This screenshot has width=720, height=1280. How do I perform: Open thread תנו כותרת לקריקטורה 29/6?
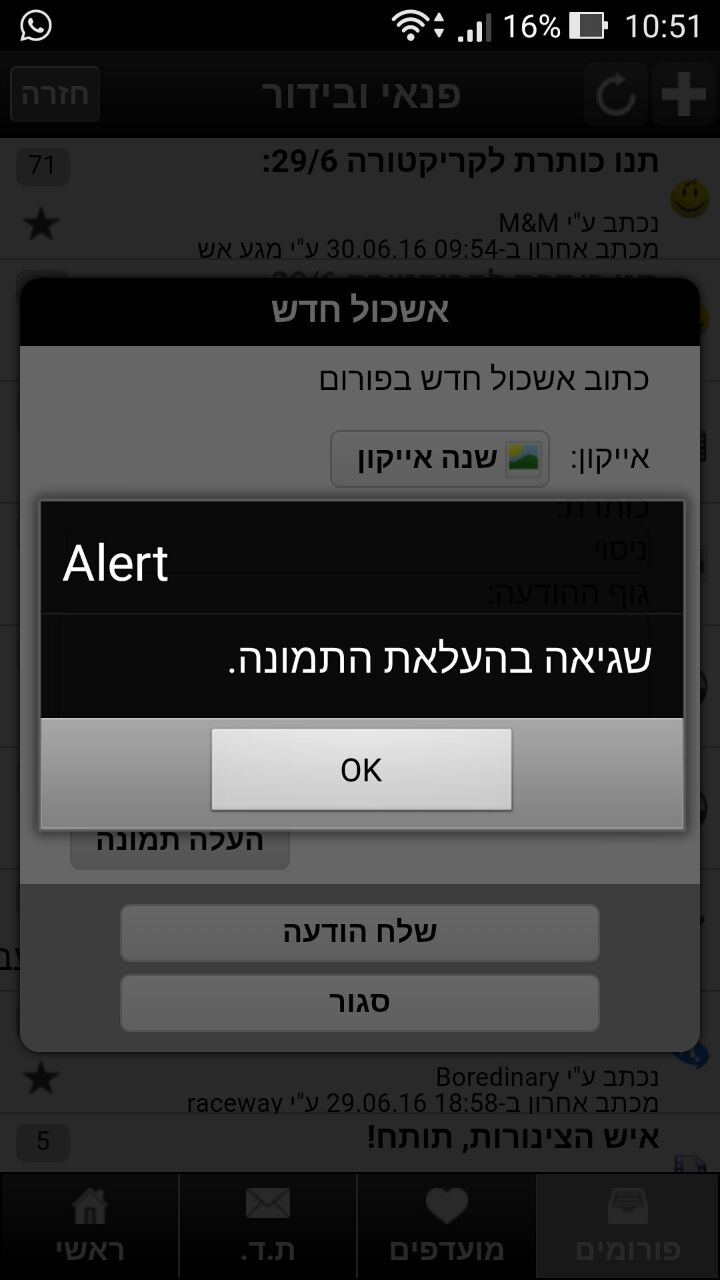460,164
